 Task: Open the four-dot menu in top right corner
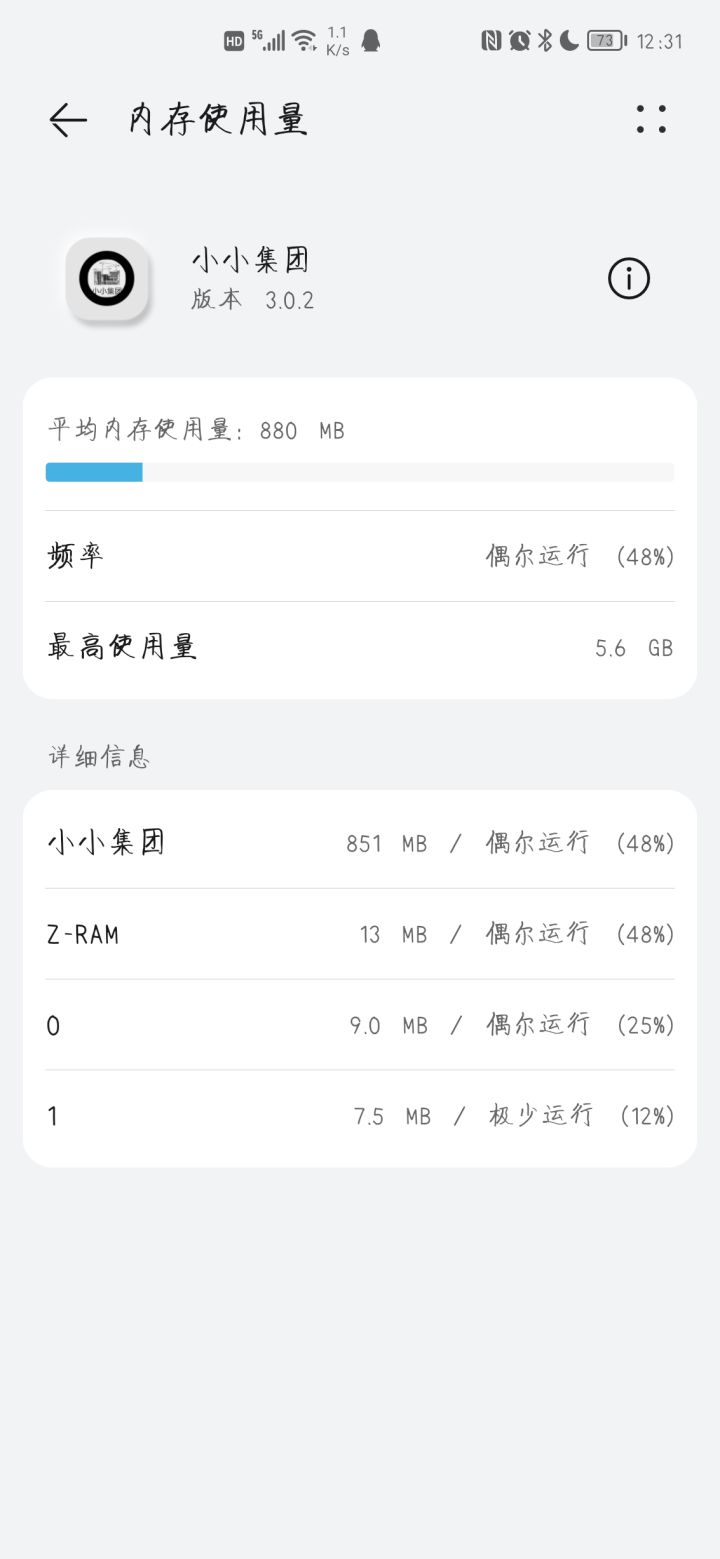point(651,119)
